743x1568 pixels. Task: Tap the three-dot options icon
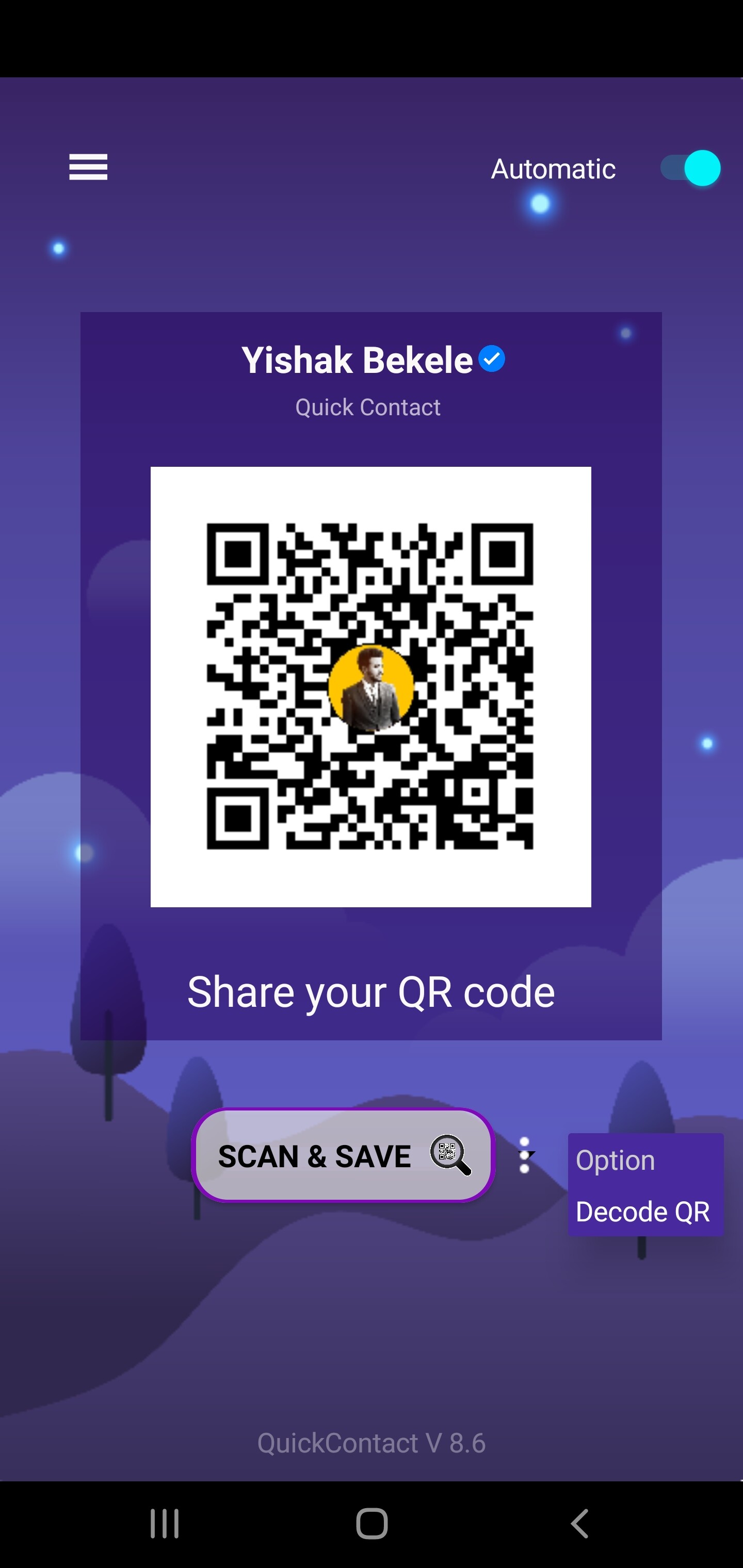click(525, 1155)
